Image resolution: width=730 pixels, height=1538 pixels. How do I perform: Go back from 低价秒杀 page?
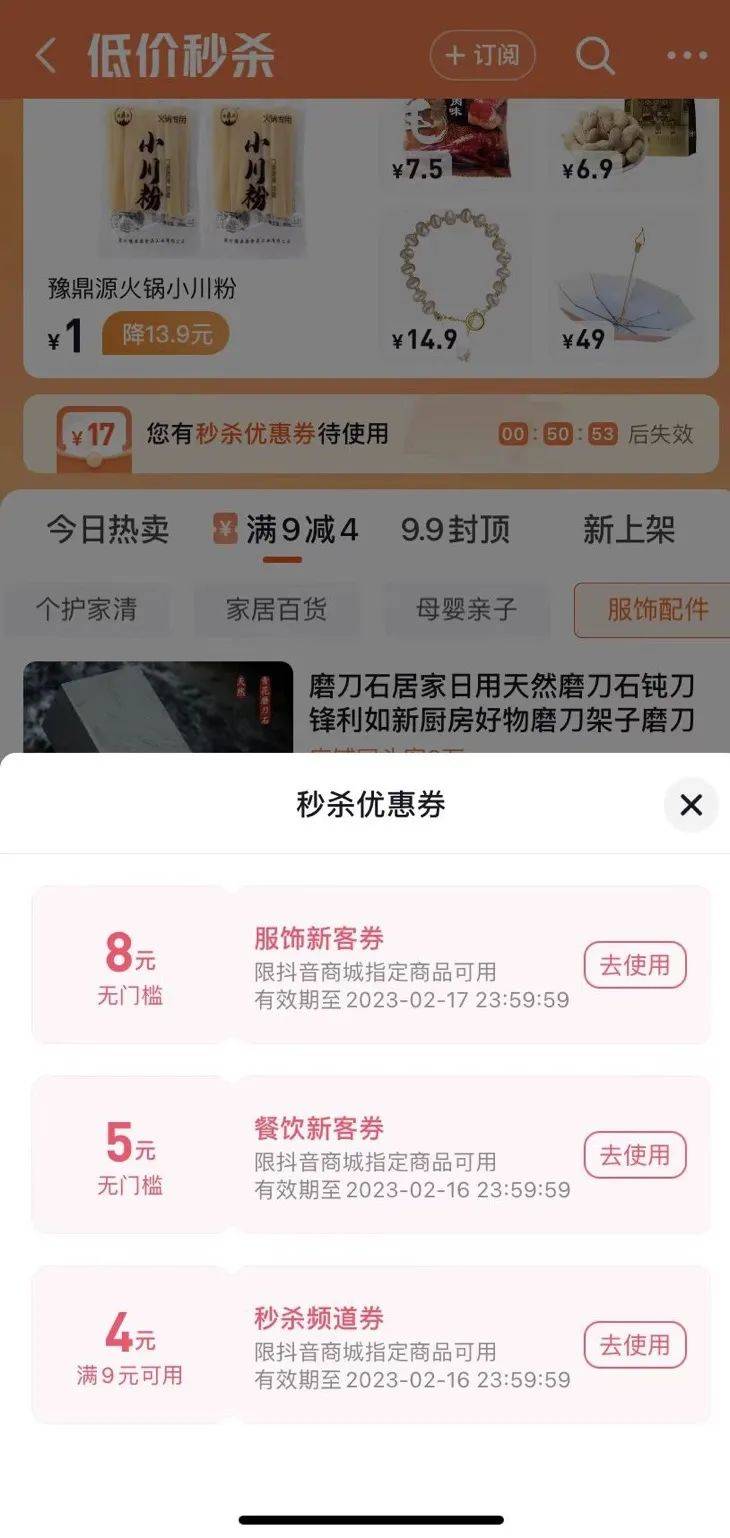pos(45,56)
